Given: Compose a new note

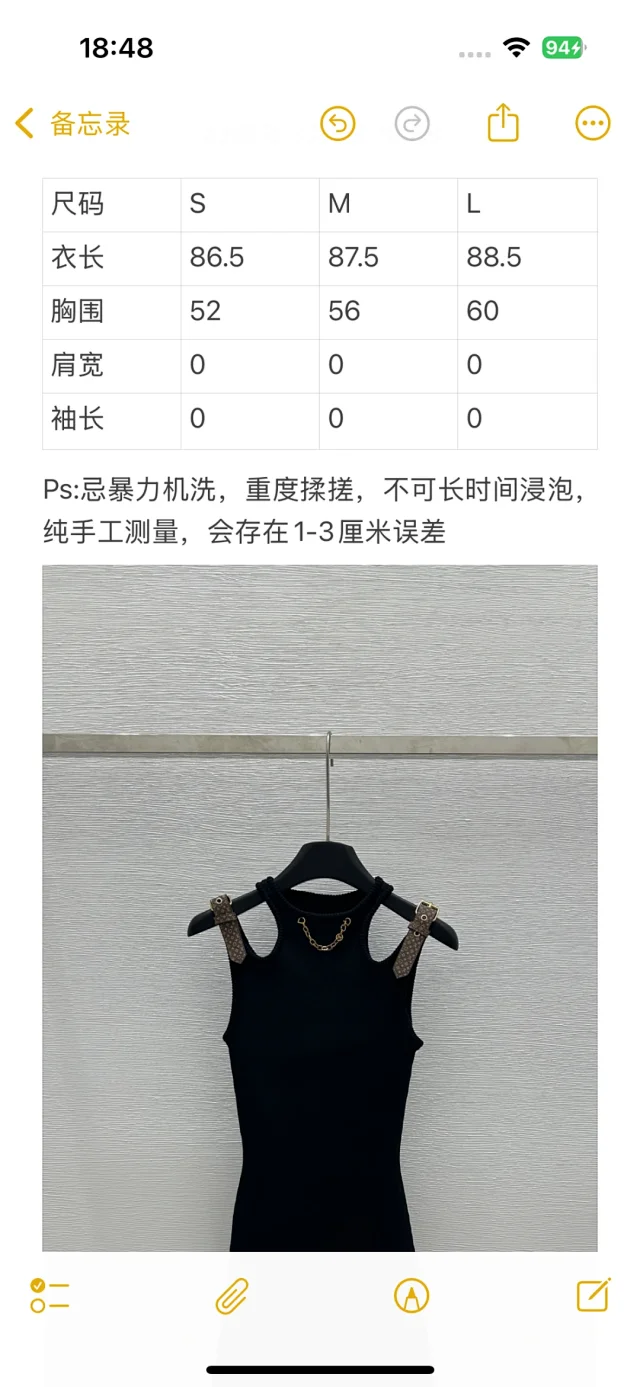Looking at the screenshot, I should (593, 1295).
